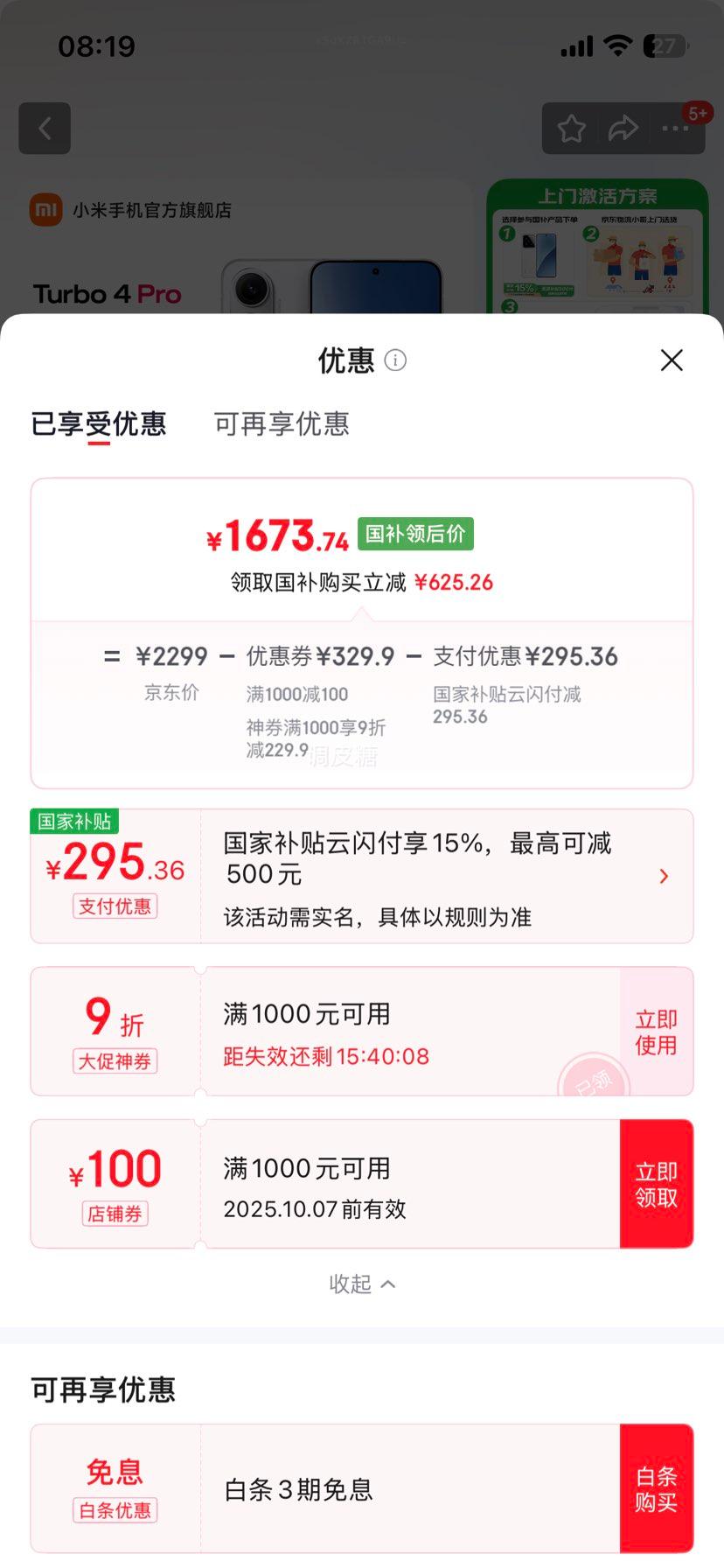Open the 国家补贴云闪付 15% discount details

click(663, 876)
